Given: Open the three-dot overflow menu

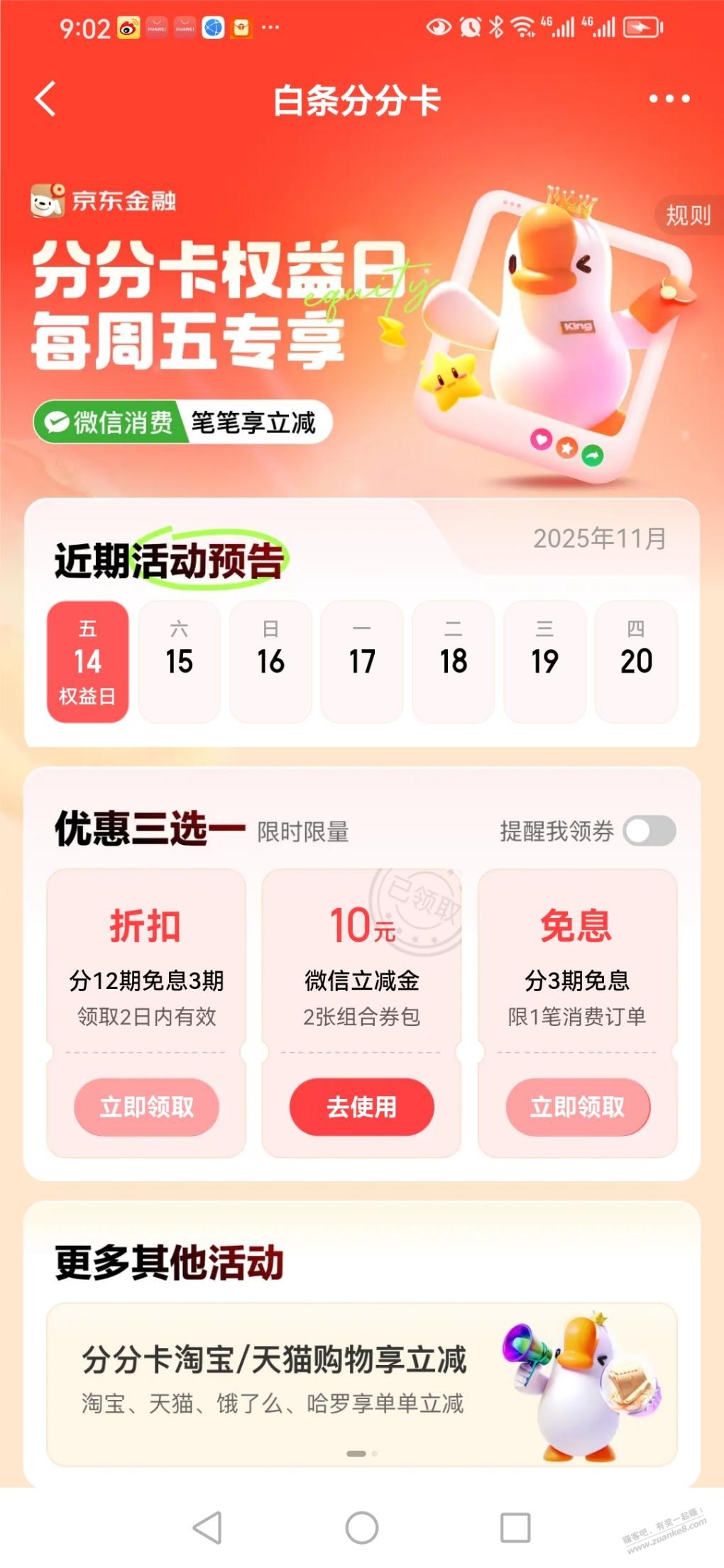Looking at the screenshot, I should (x=669, y=99).
